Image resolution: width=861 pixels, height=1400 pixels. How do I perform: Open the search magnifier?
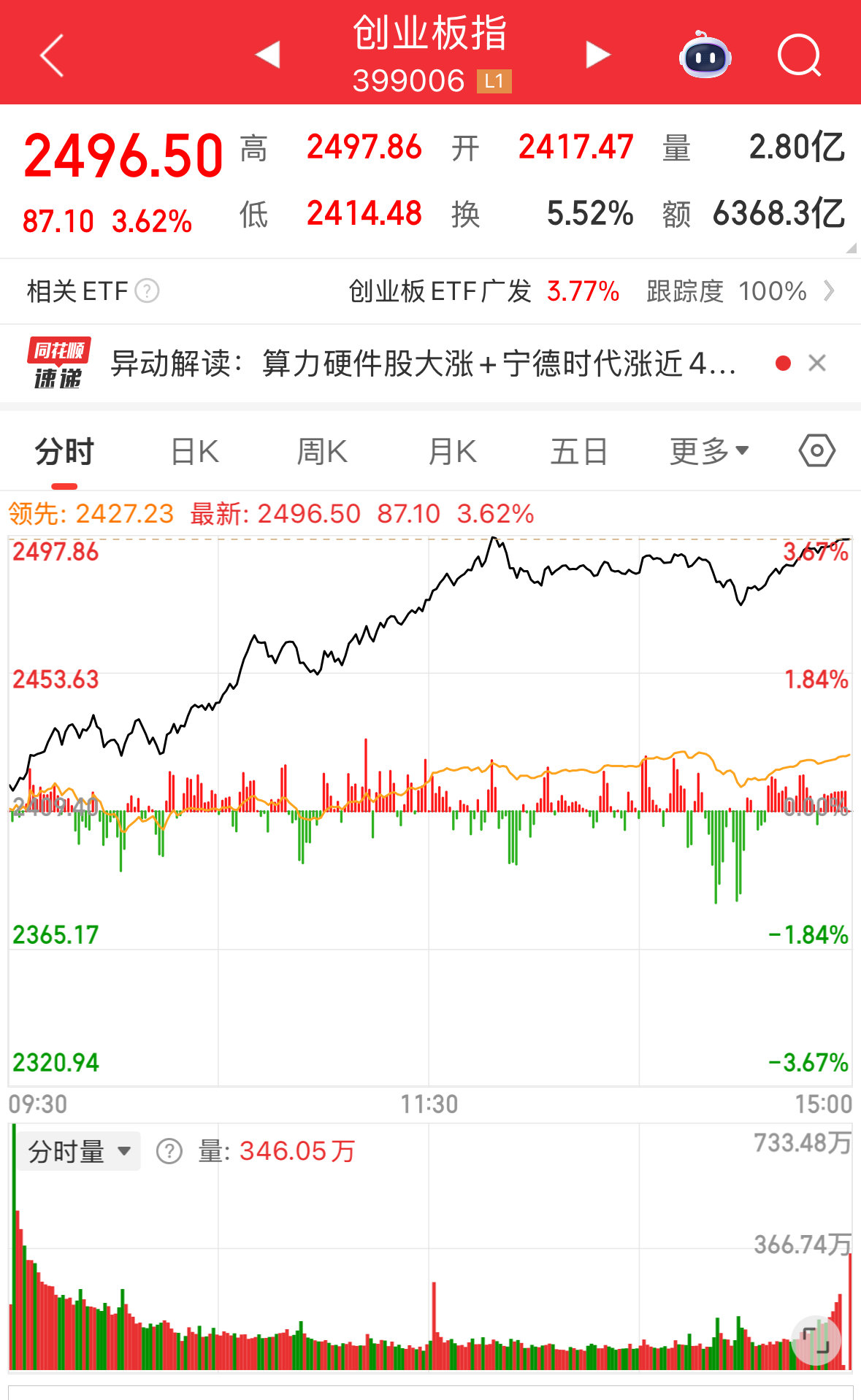799,55
